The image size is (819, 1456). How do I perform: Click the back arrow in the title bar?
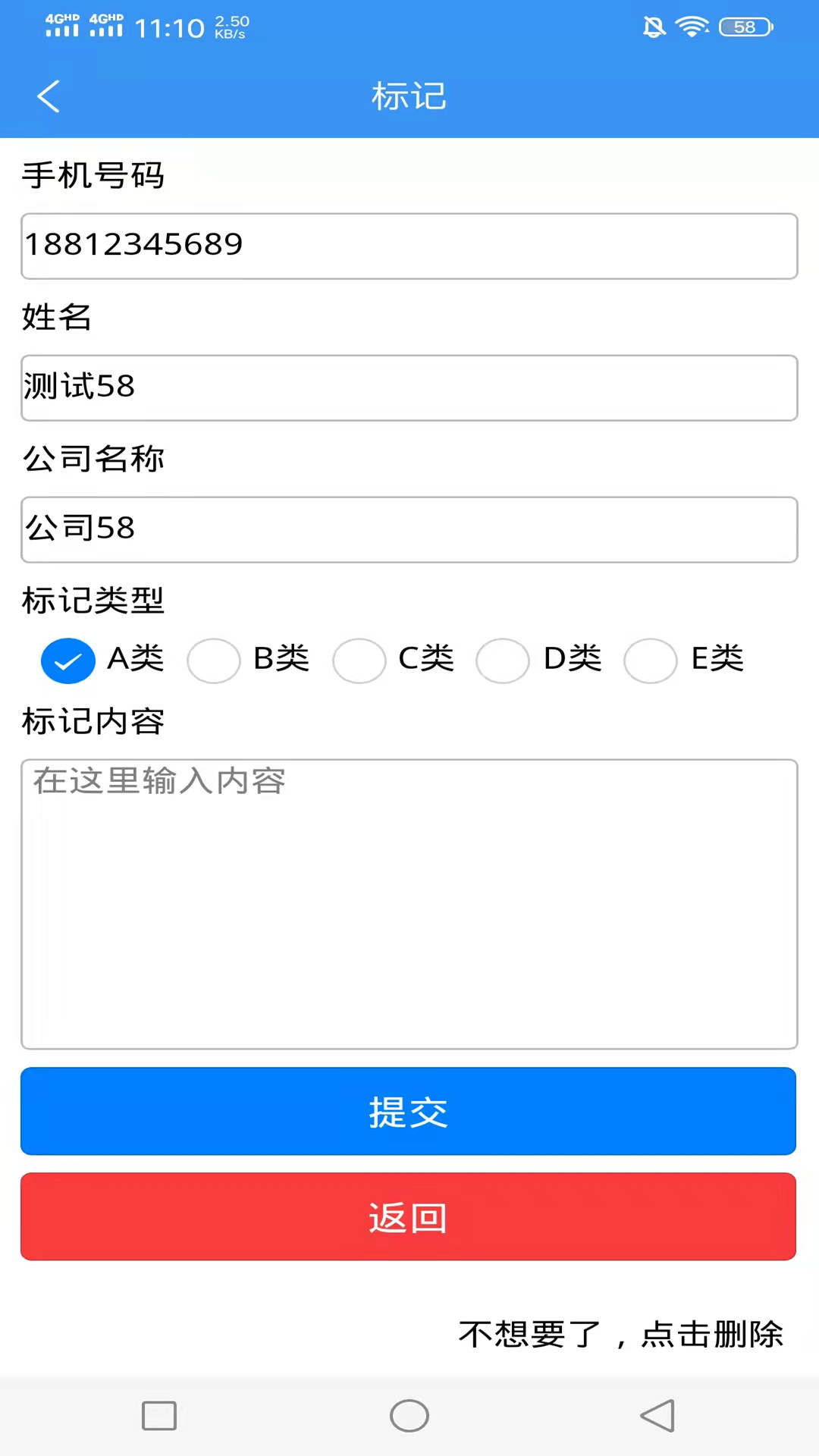[49, 96]
